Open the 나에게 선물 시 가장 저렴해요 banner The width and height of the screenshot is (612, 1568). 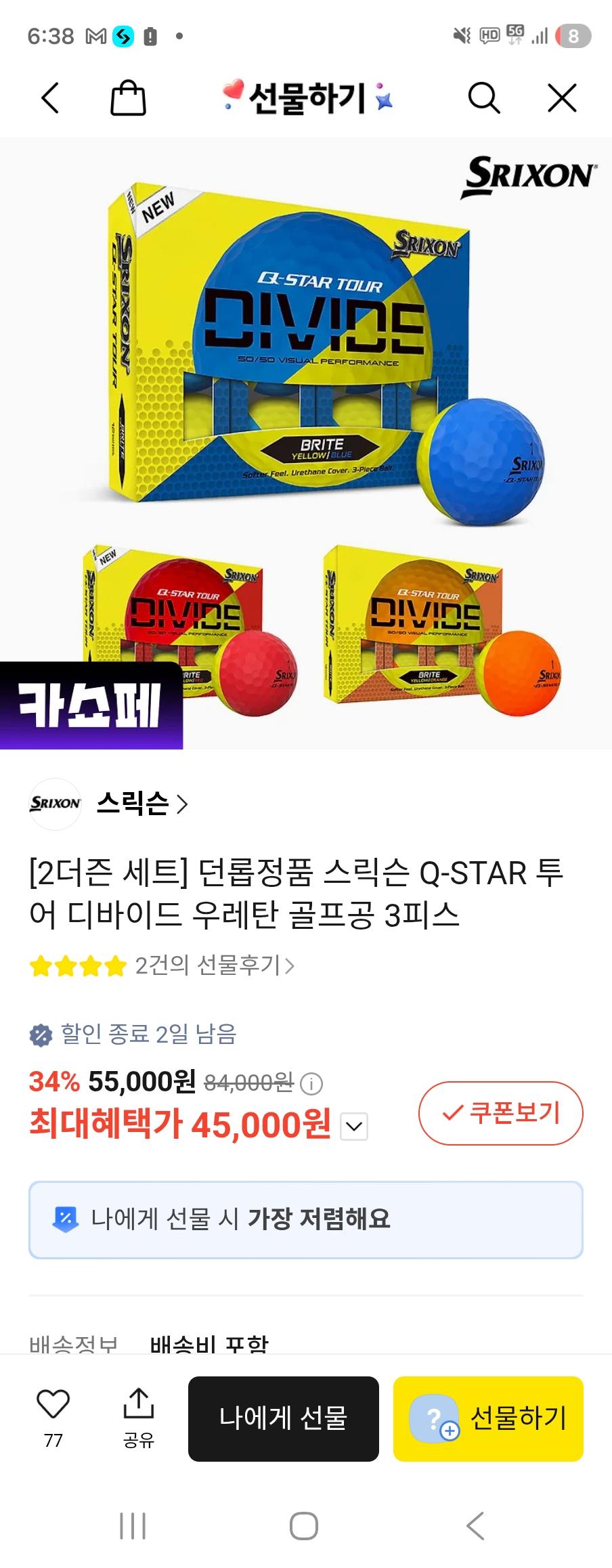(x=306, y=1219)
